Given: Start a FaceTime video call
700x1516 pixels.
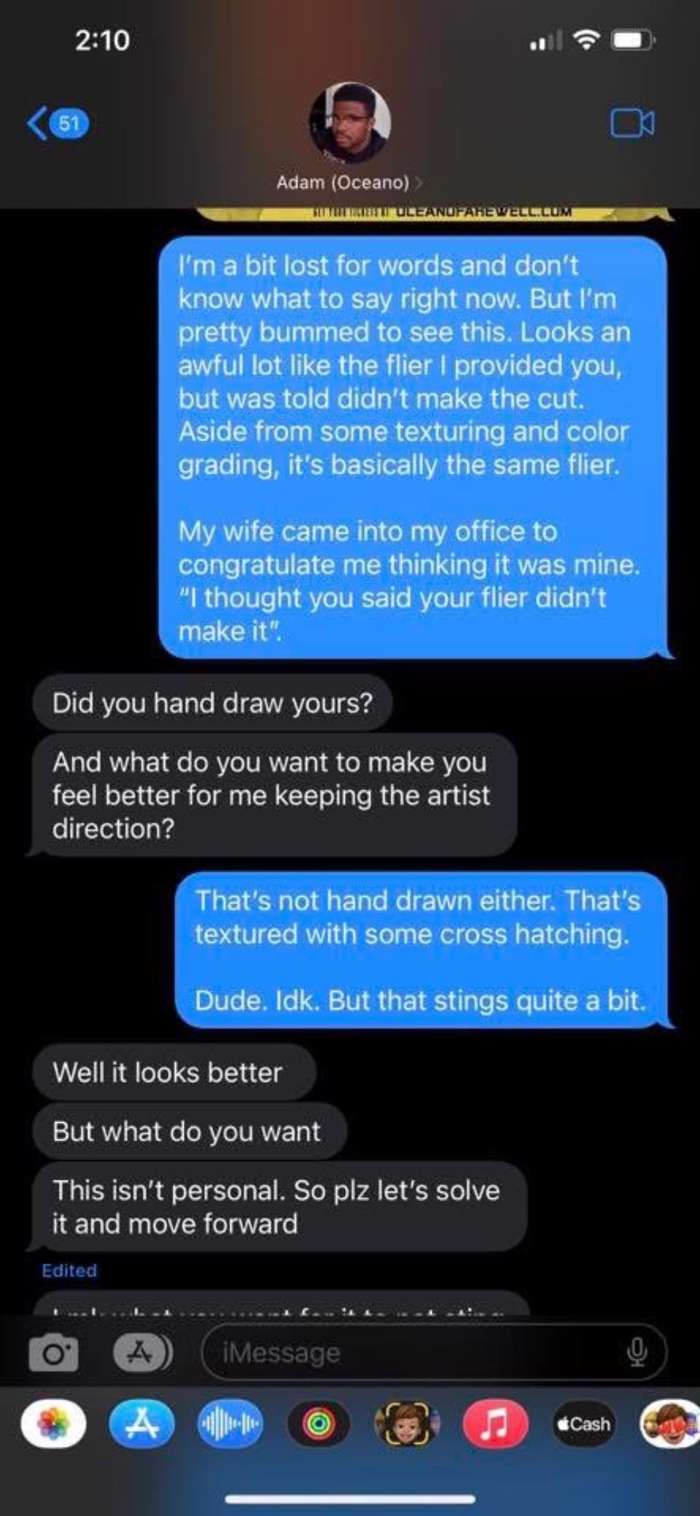Looking at the screenshot, I should pyautogui.click(x=632, y=124).
